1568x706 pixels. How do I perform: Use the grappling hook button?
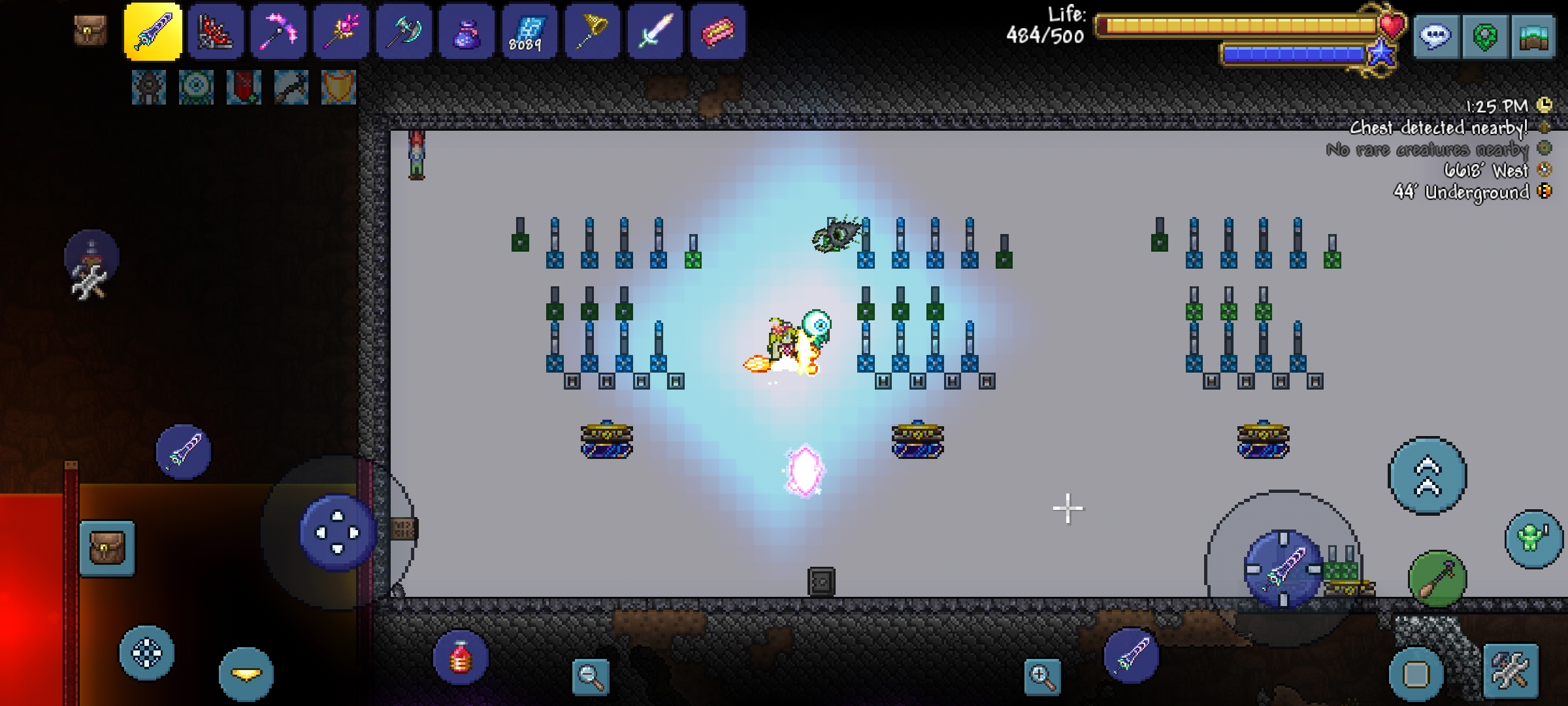click(x=1437, y=579)
